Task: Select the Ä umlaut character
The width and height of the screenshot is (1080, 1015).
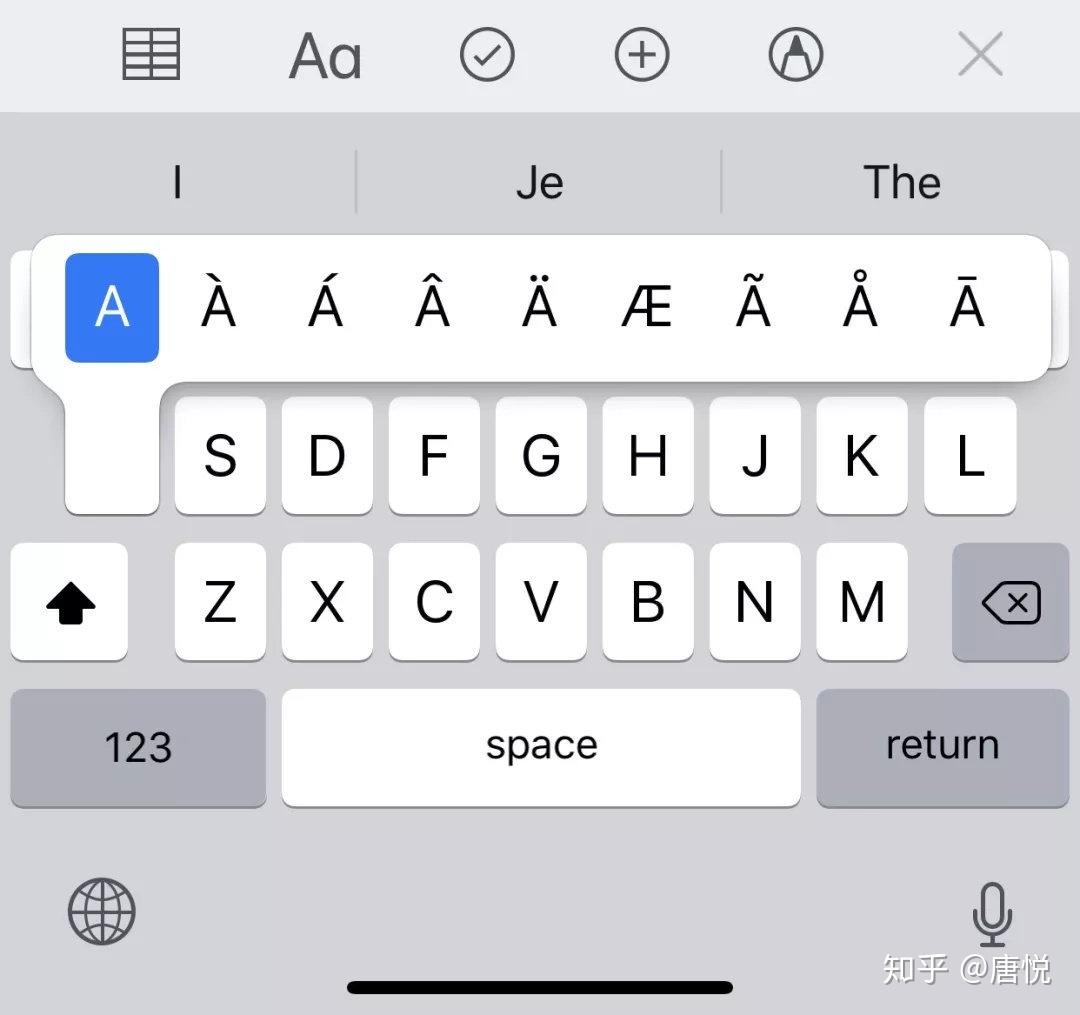Action: (x=539, y=307)
